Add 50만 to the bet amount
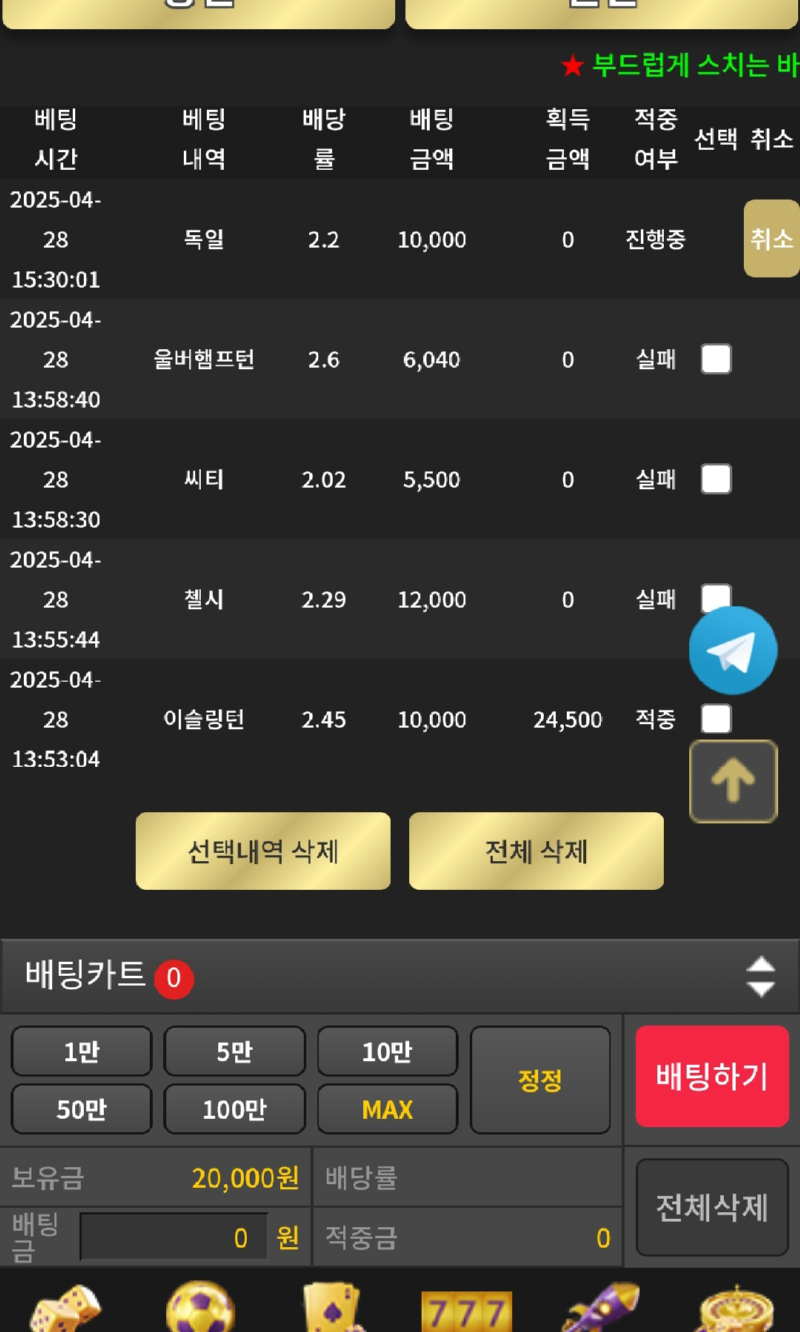The image size is (800, 1332). click(x=81, y=1110)
